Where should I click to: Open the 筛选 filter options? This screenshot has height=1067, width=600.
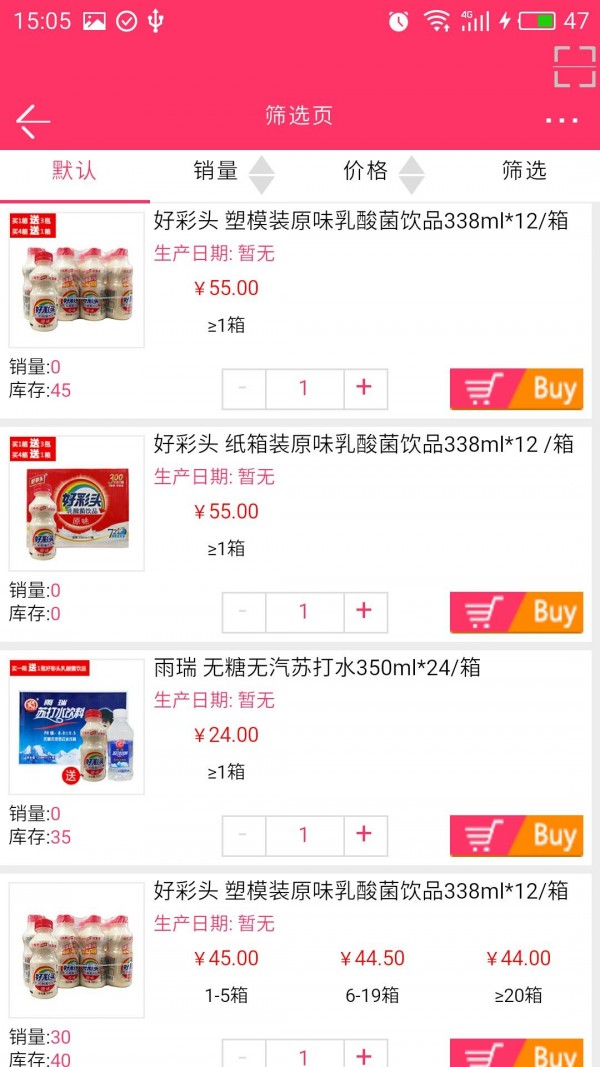point(524,172)
